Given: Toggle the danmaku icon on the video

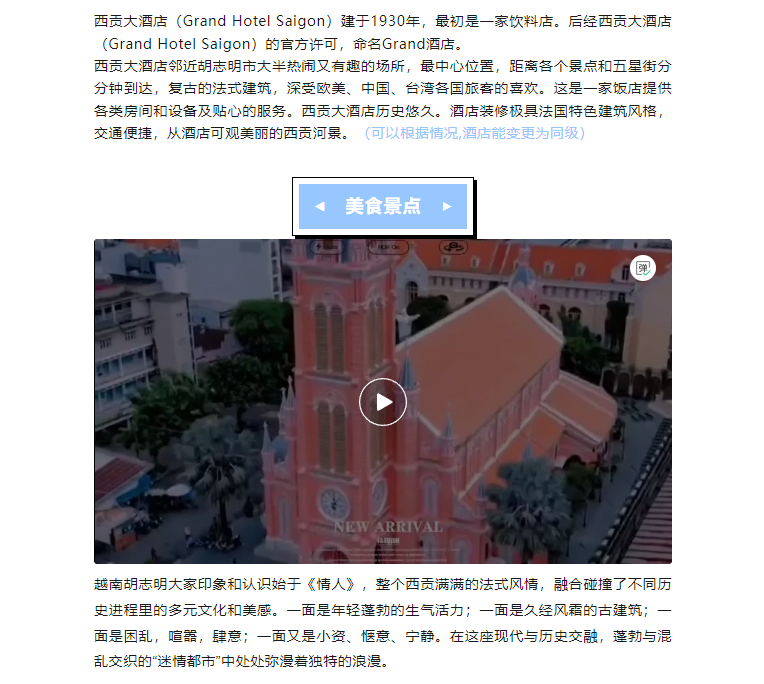Looking at the screenshot, I should pos(643,268).
